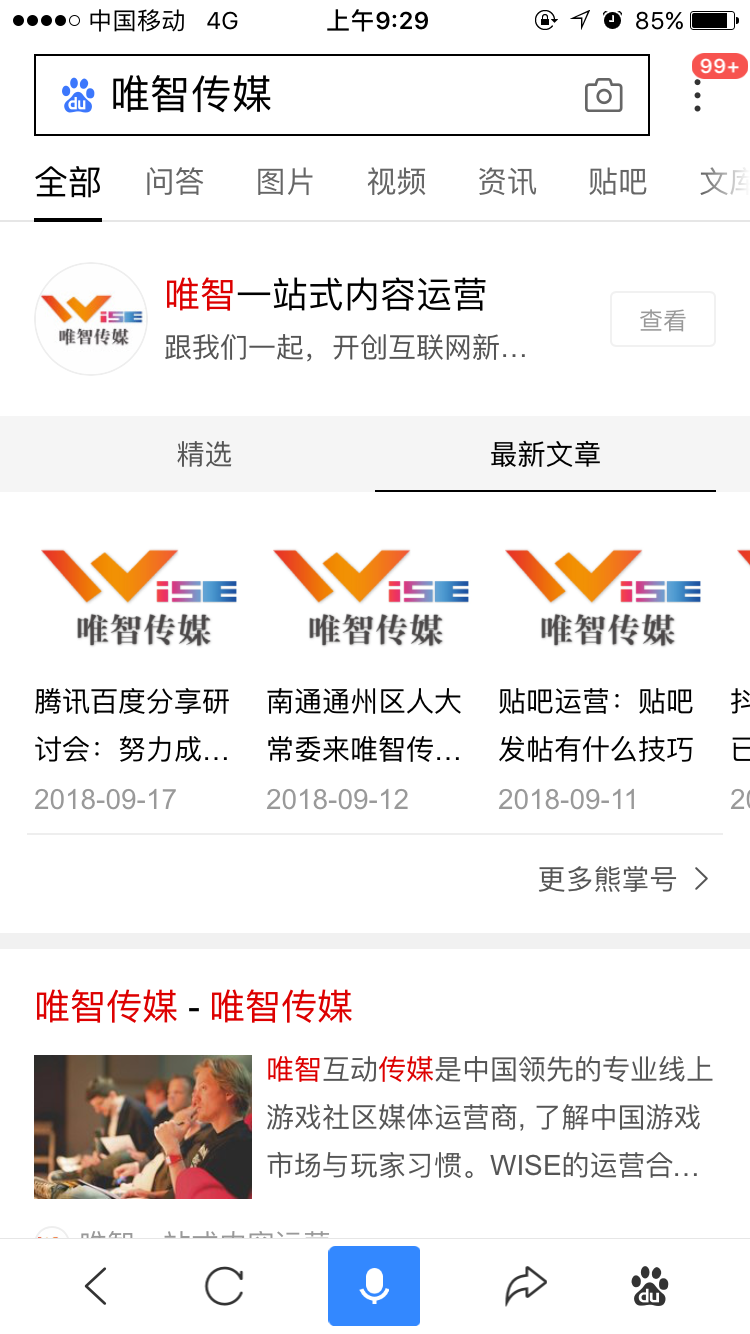Edit the search field with 唯智传媒
750x1334 pixels.
(x=342, y=95)
